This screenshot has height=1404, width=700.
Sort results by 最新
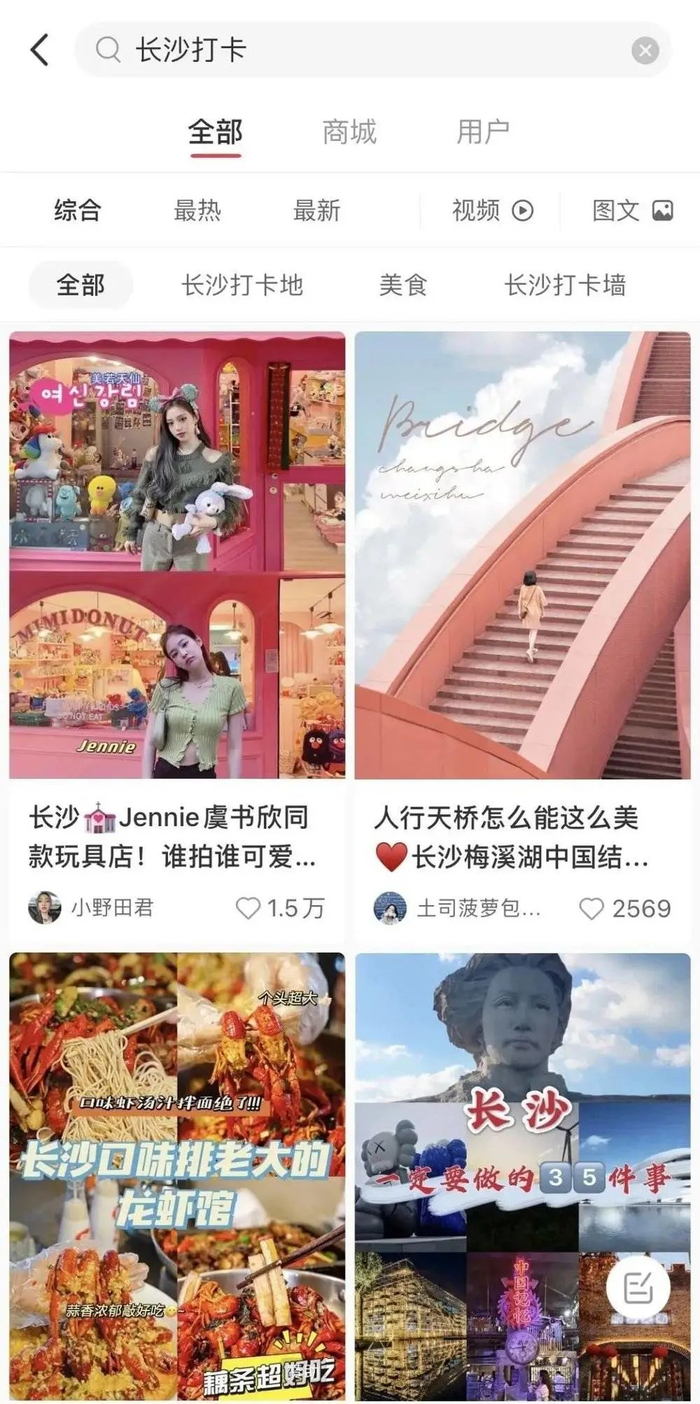(x=316, y=210)
